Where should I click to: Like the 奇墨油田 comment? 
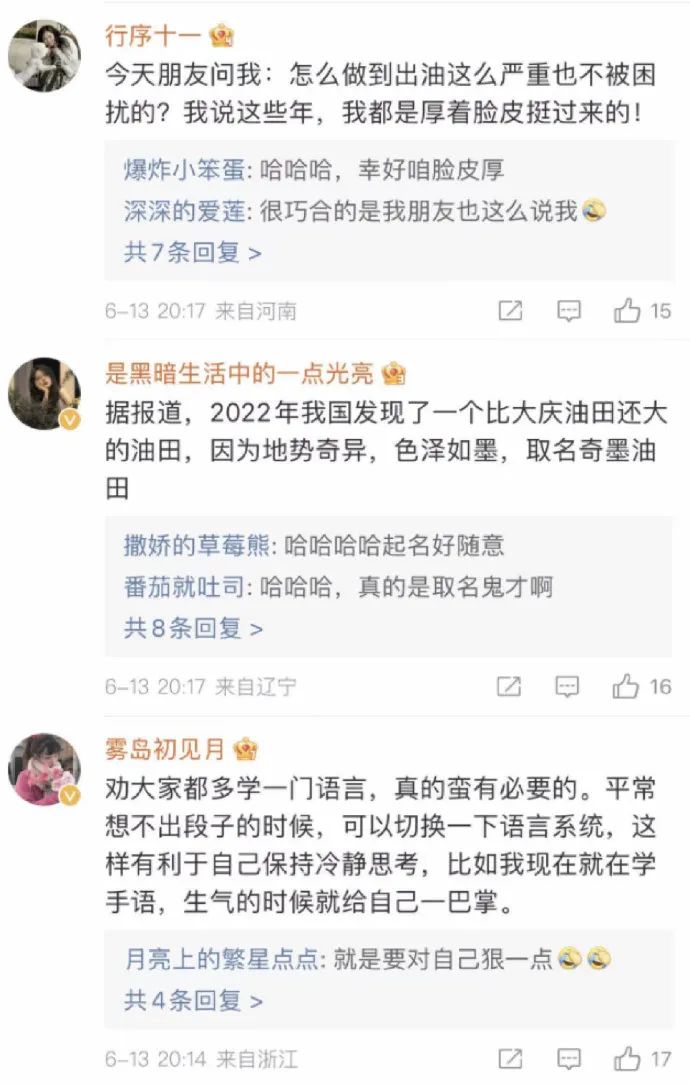coord(627,687)
